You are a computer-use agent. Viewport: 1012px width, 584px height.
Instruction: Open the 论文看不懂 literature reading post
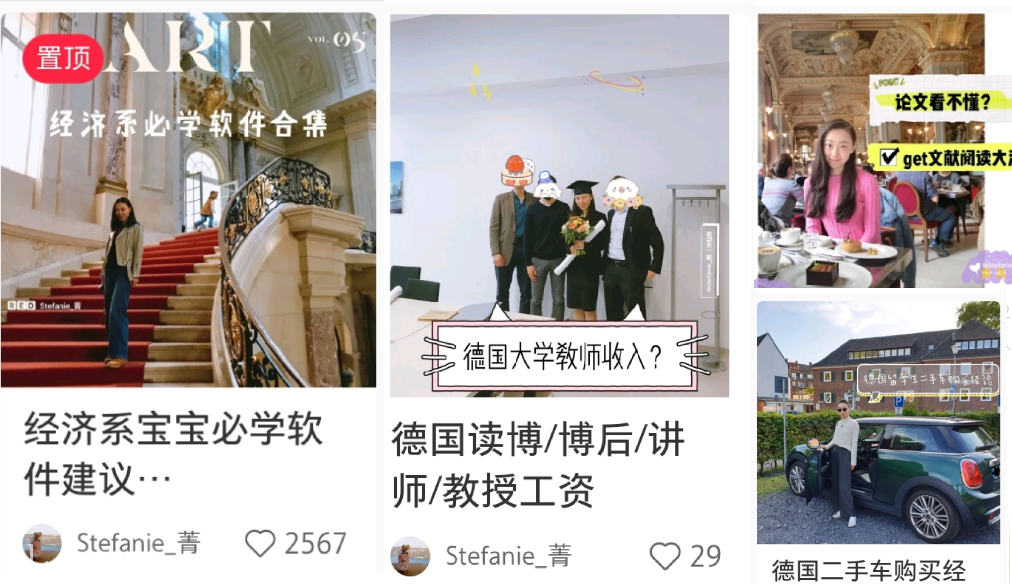point(870,150)
